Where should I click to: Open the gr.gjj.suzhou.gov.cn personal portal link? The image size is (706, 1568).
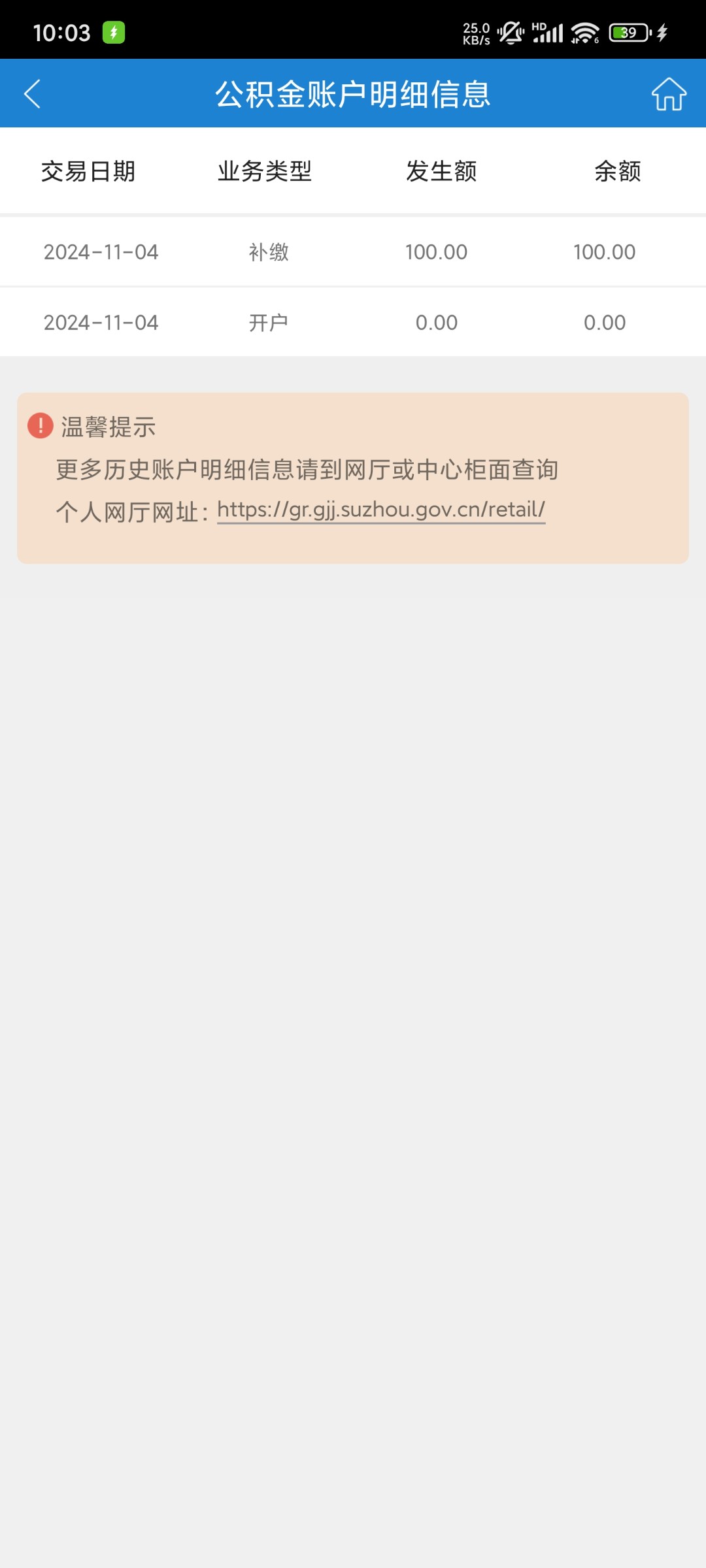[x=381, y=510]
